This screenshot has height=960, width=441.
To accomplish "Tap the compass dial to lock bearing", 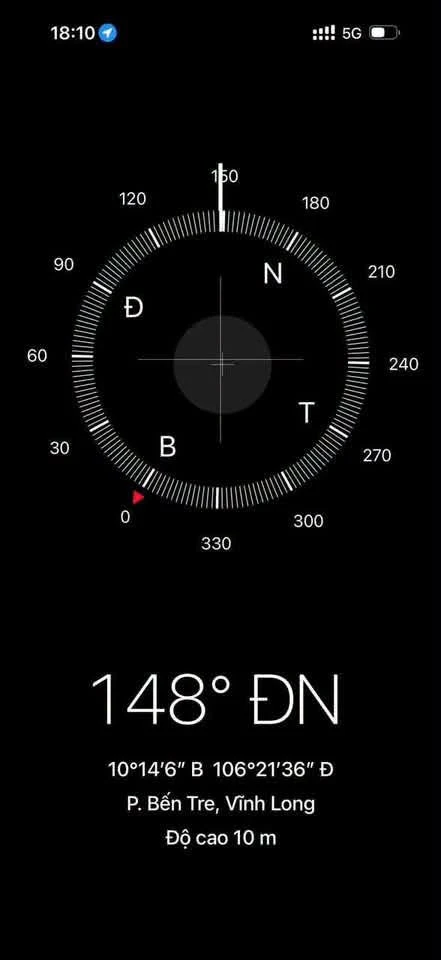I will point(220,359).
